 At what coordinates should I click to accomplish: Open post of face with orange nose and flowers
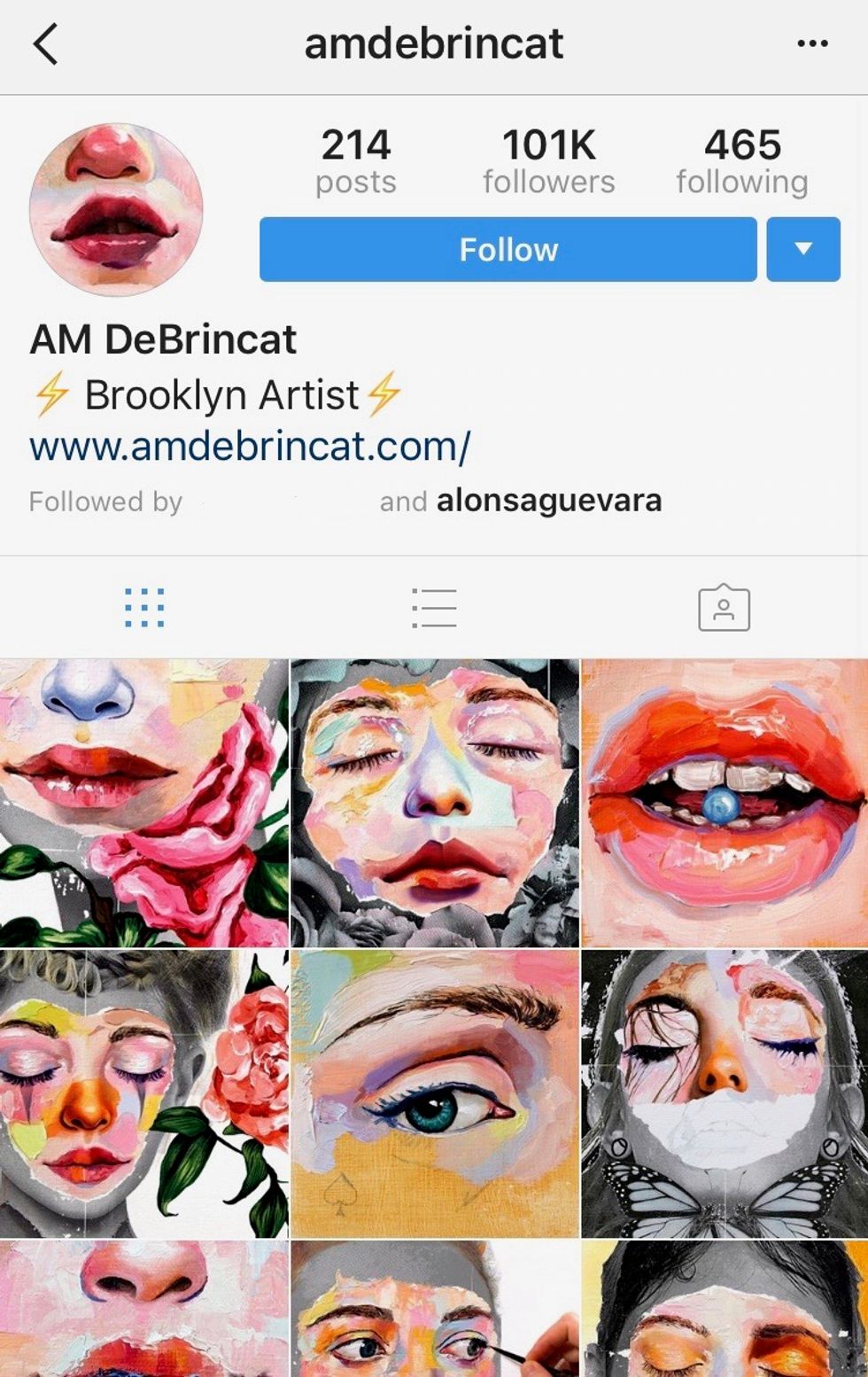pos(143,1093)
